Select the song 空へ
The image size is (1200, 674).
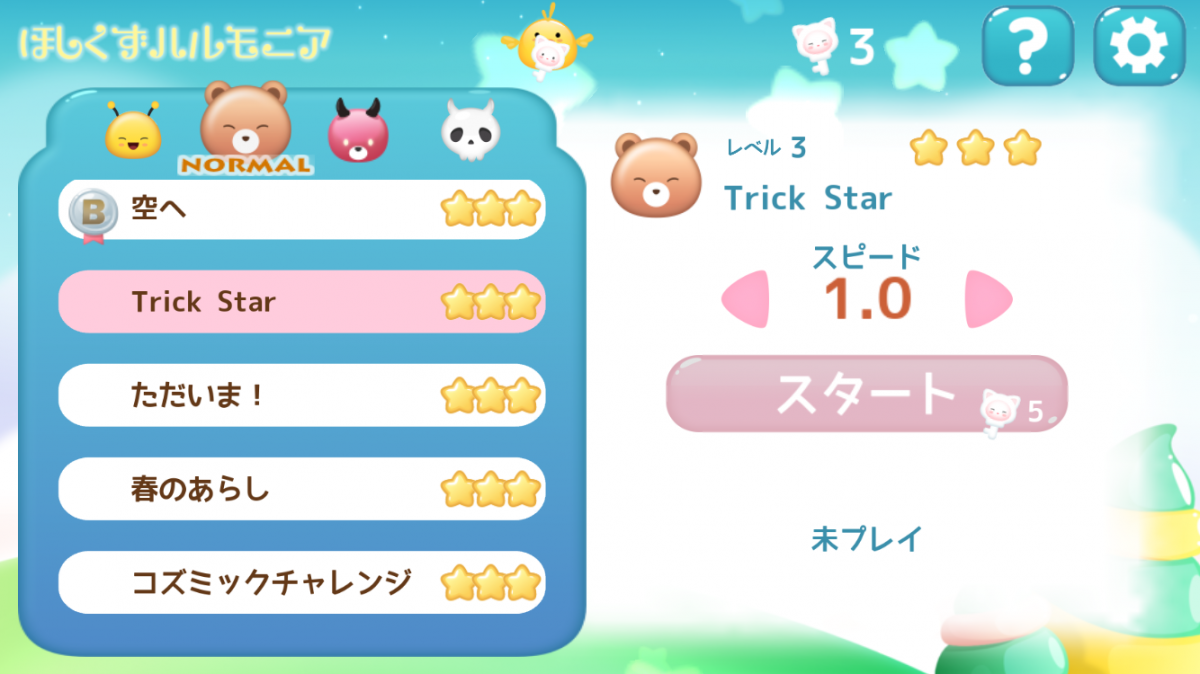coord(300,209)
